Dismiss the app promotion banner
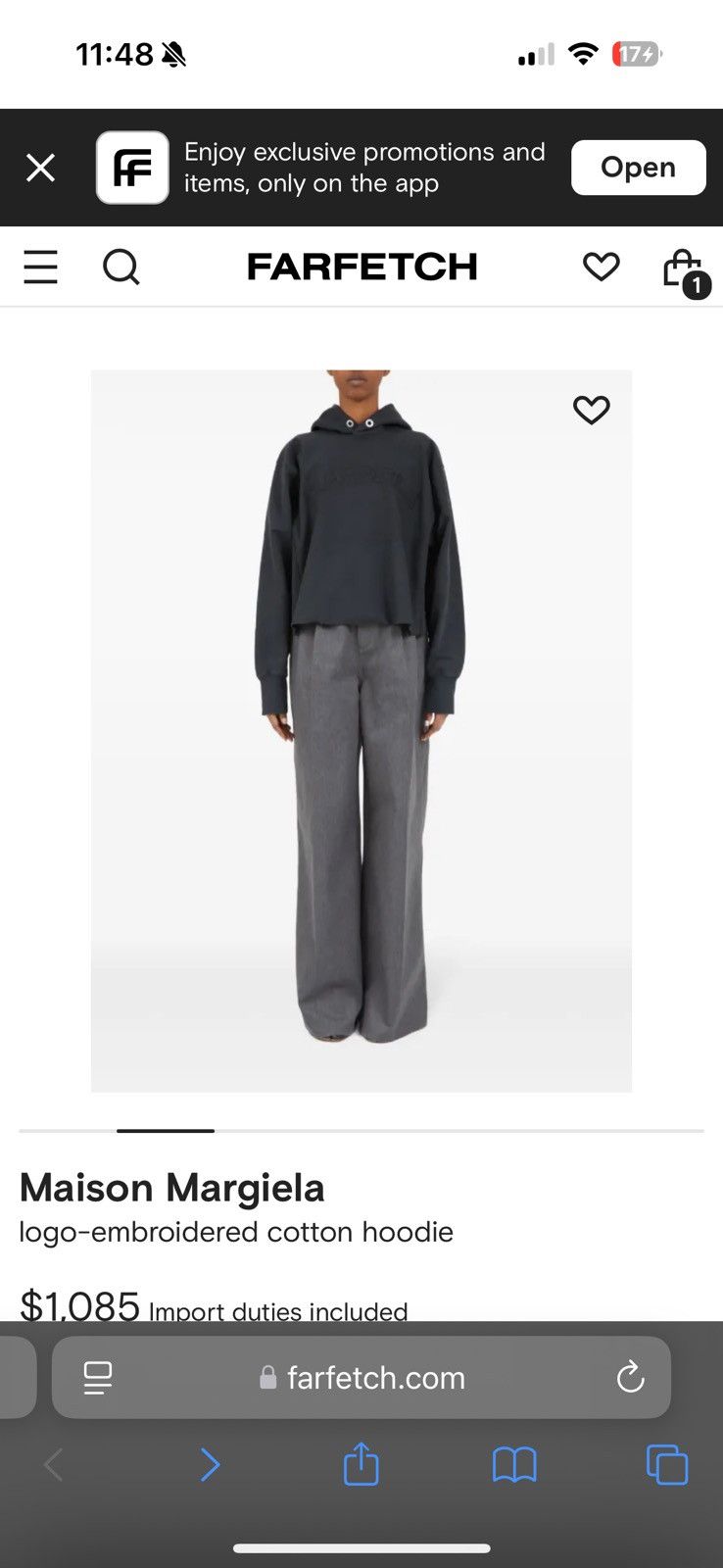Viewport: 723px width, 1568px height. pyautogui.click(x=40, y=168)
